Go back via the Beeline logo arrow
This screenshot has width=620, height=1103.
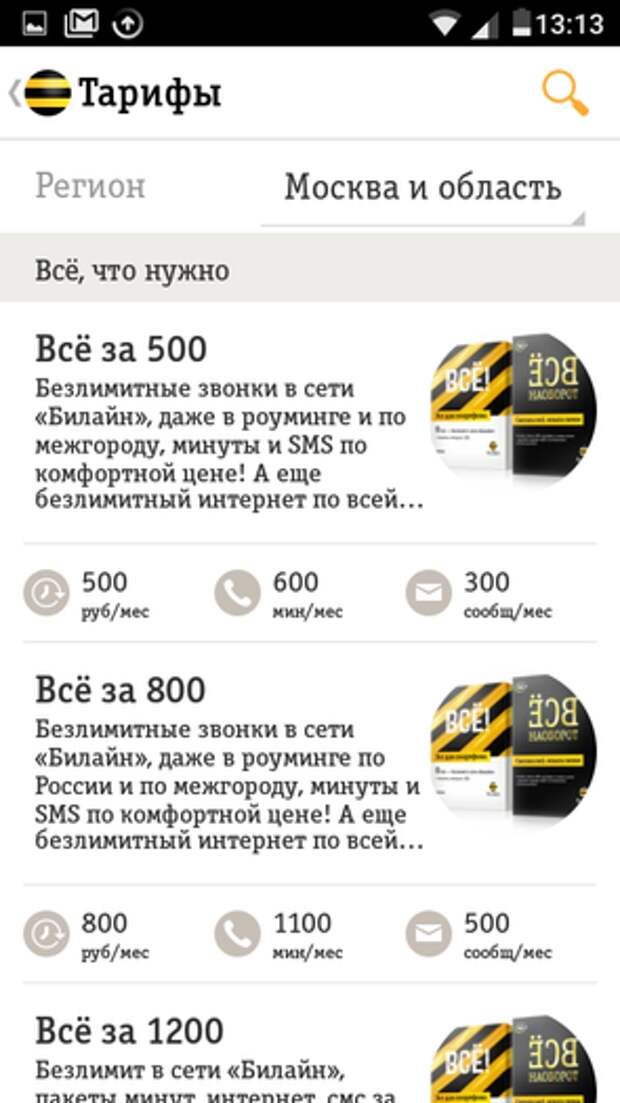click(x=38, y=93)
